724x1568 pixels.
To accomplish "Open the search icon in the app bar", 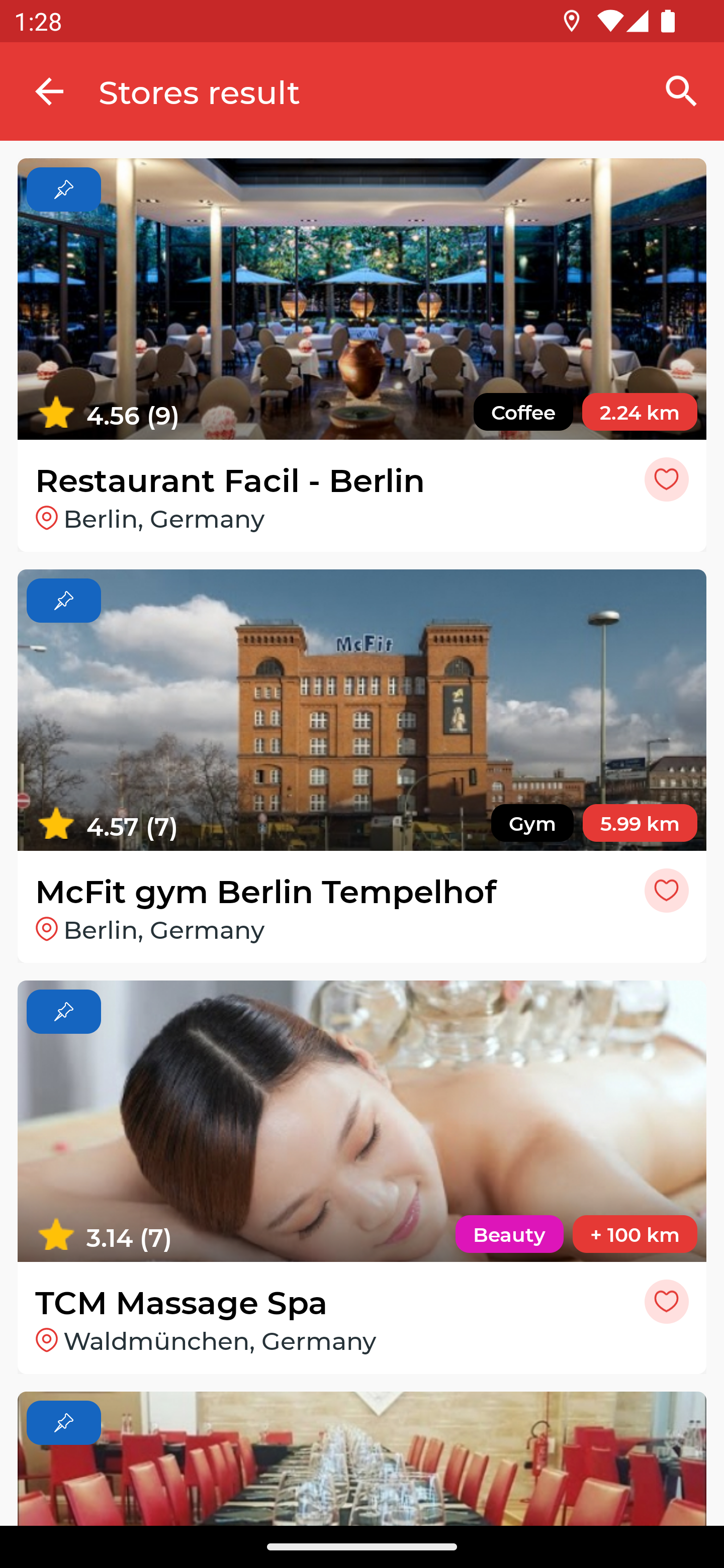I will click(681, 92).
